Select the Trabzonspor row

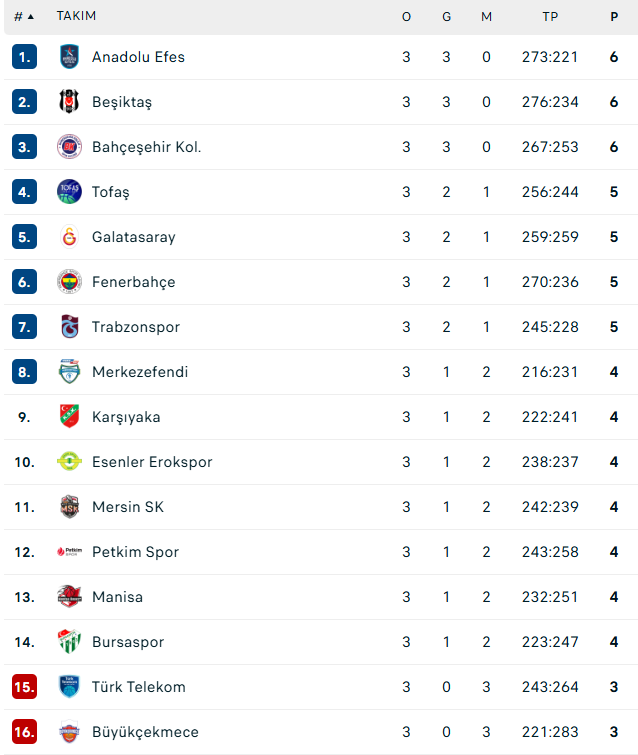[x=136, y=327]
